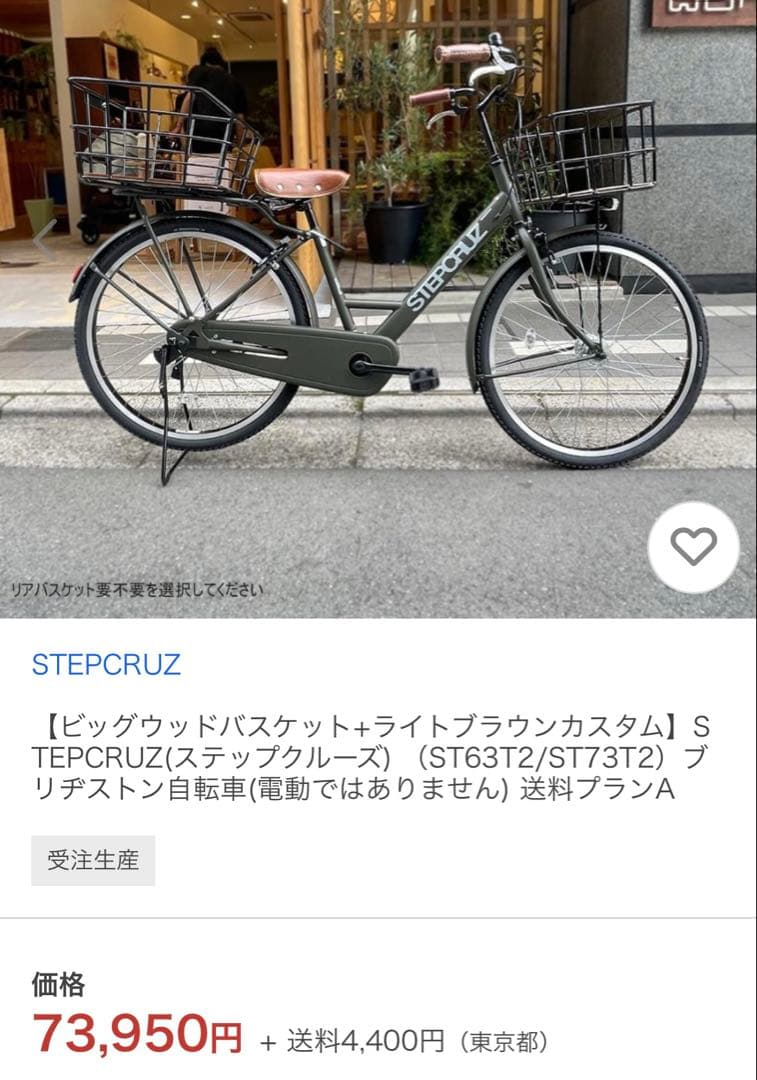
Task: Go to the previous product image
Action: pos(44,239)
